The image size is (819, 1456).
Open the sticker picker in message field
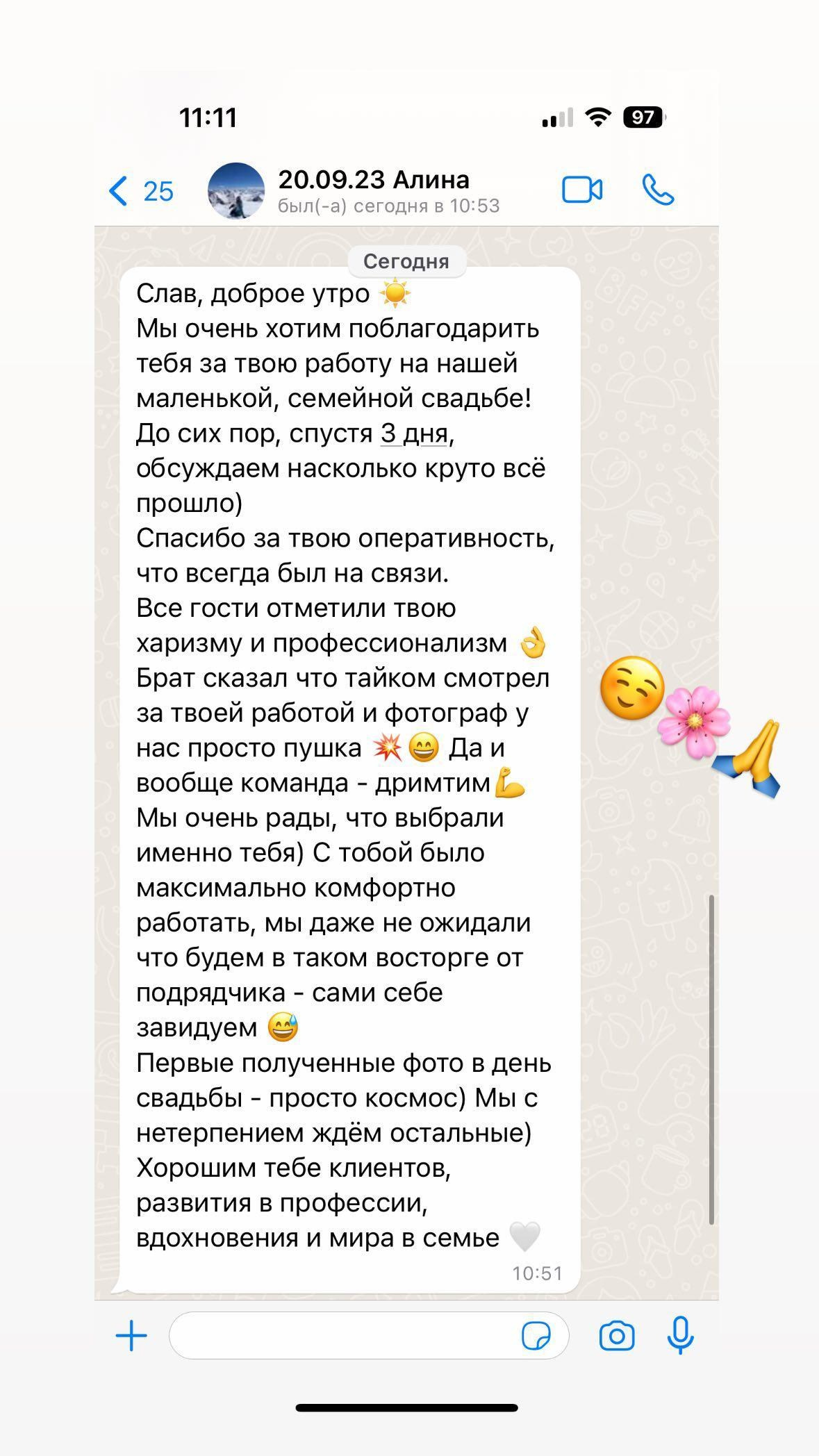pyautogui.click(x=536, y=1335)
